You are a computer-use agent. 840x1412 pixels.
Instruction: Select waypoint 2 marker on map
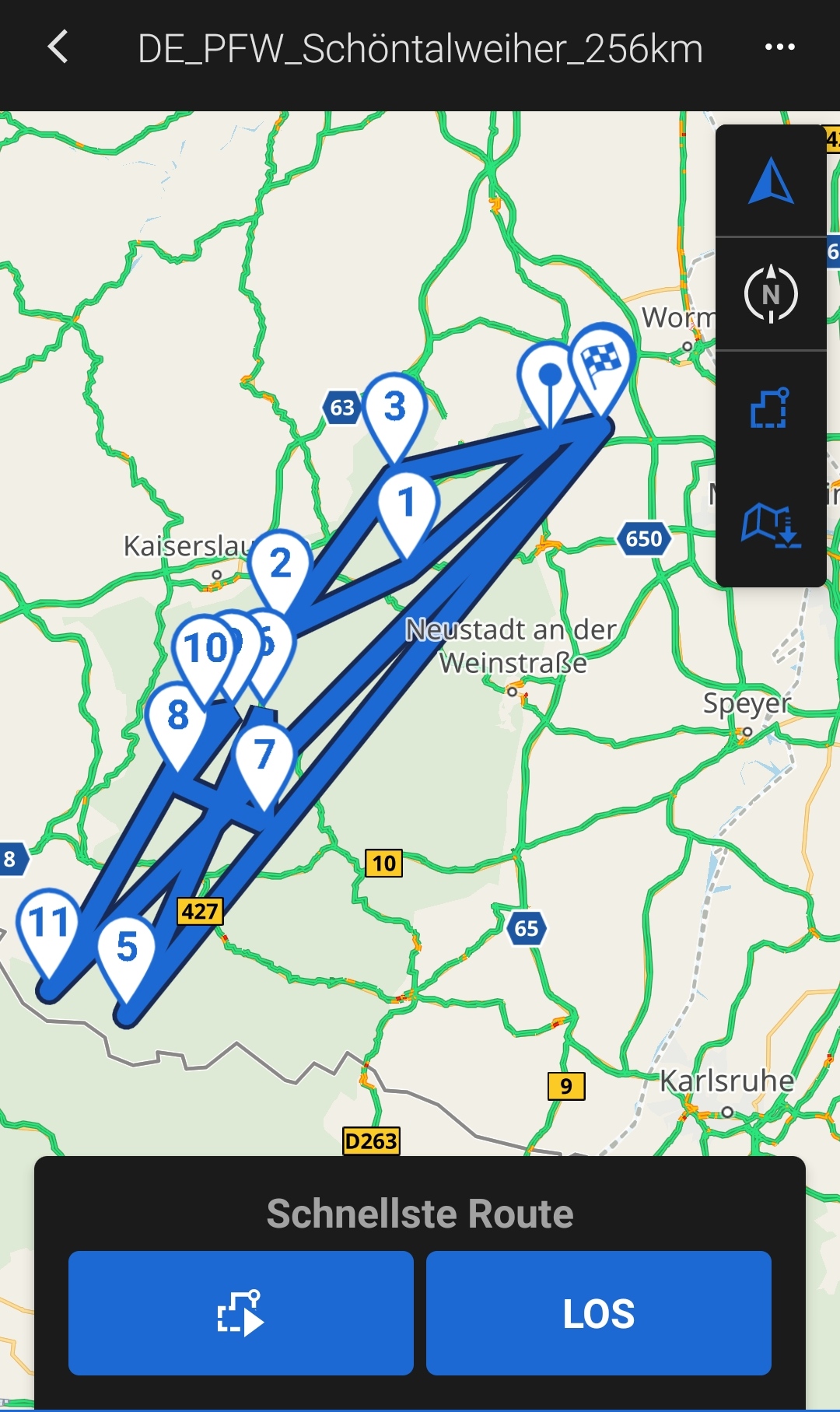click(x=281, y=564)
